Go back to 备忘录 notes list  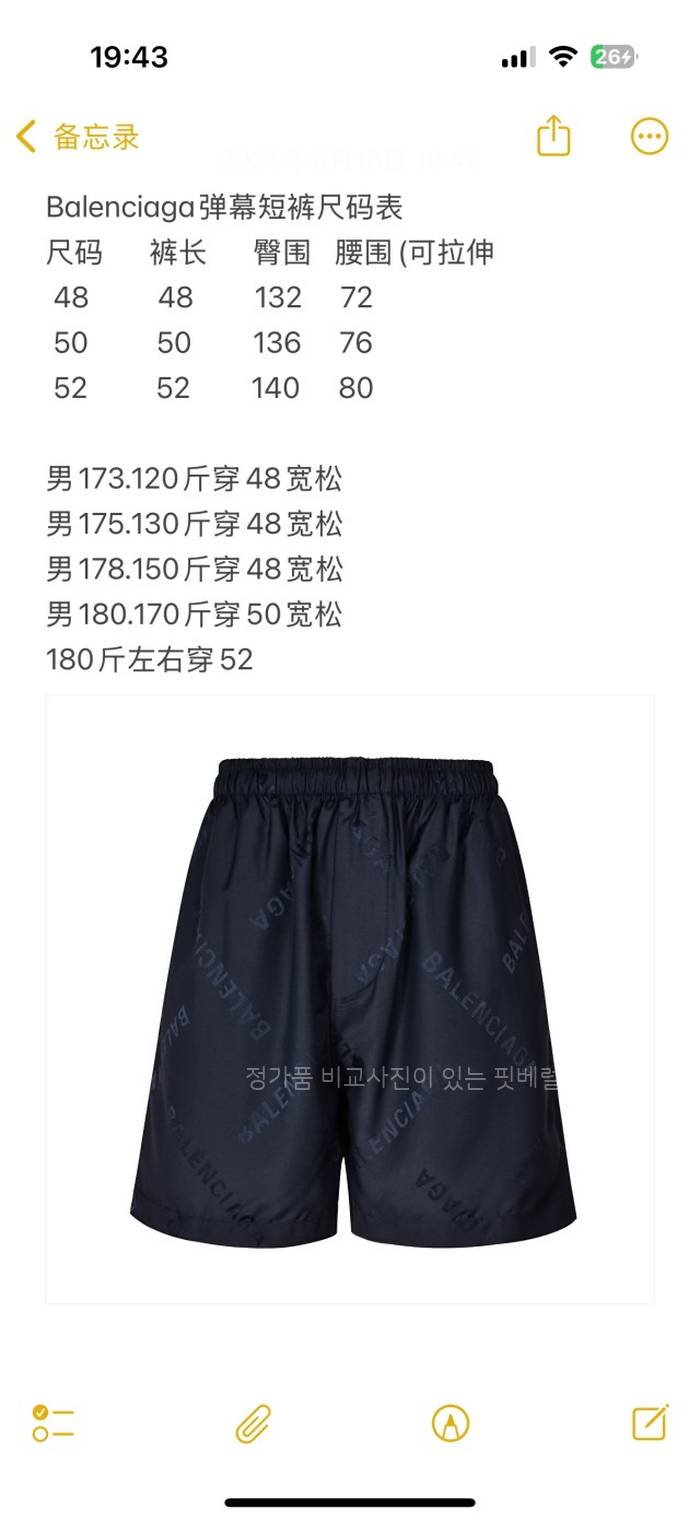(x=78, y=137)
